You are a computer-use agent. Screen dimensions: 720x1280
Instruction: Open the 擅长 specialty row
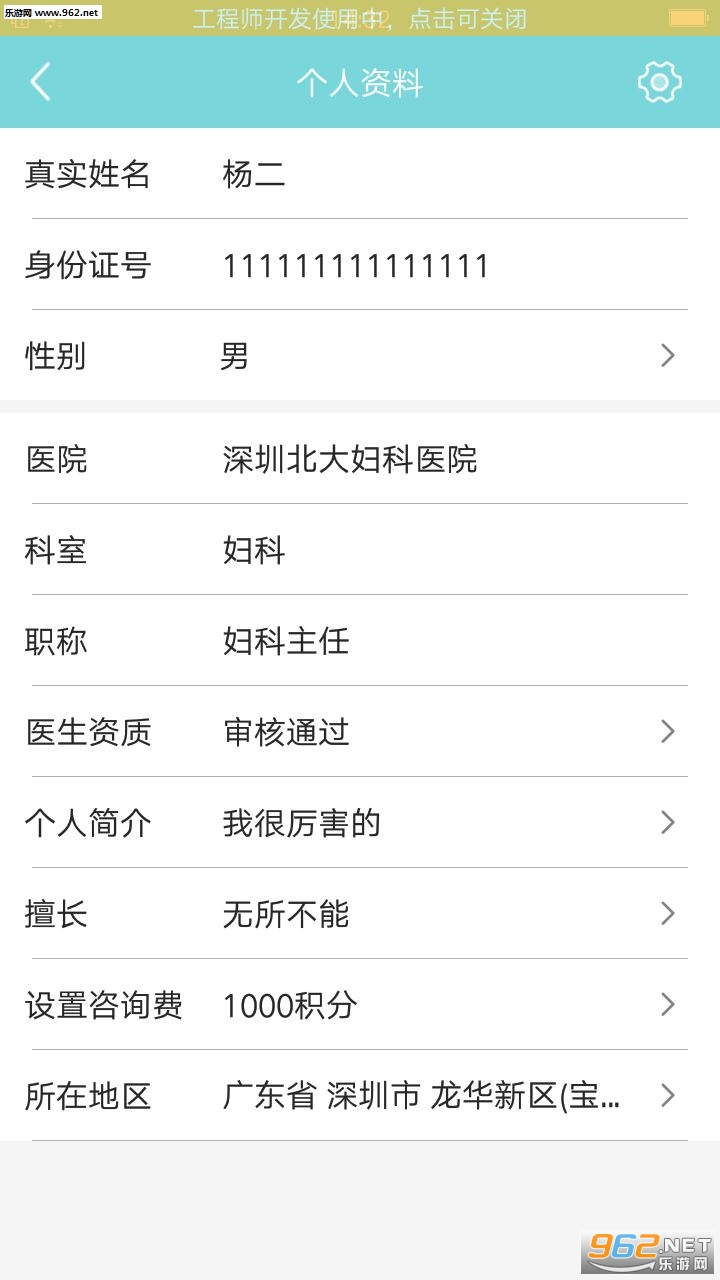(360, 914)
